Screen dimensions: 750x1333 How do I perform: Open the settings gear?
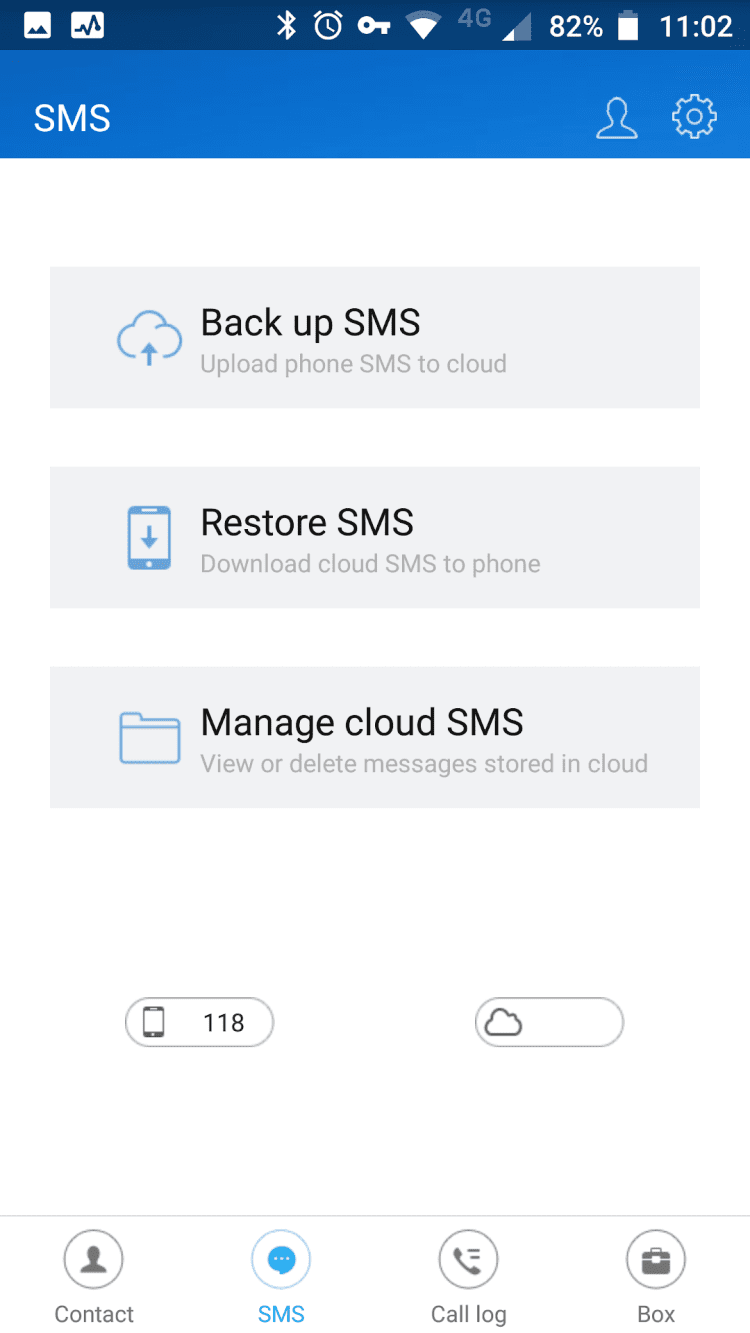tap(694, 118)
